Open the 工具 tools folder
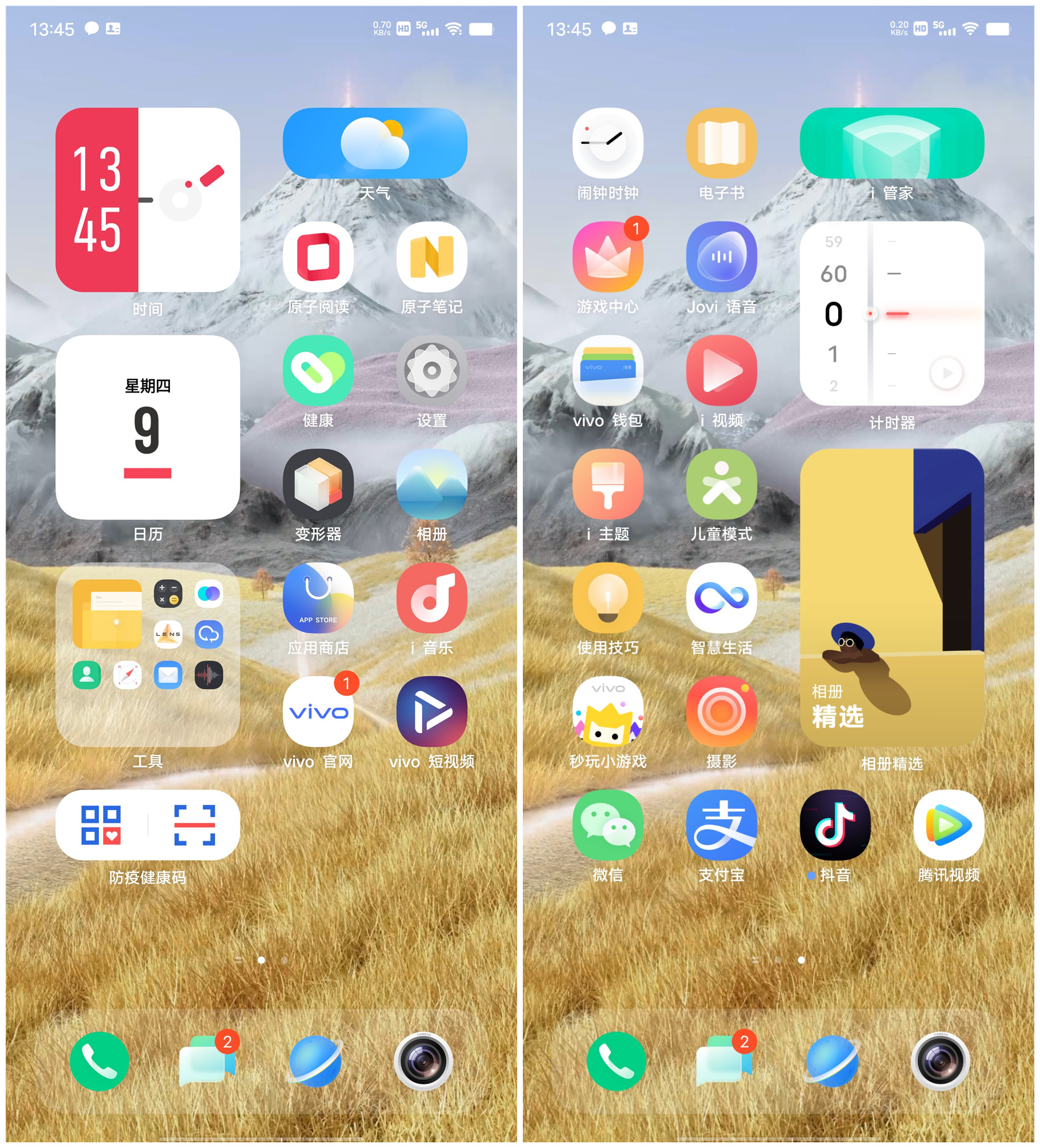 pos(148,654)
